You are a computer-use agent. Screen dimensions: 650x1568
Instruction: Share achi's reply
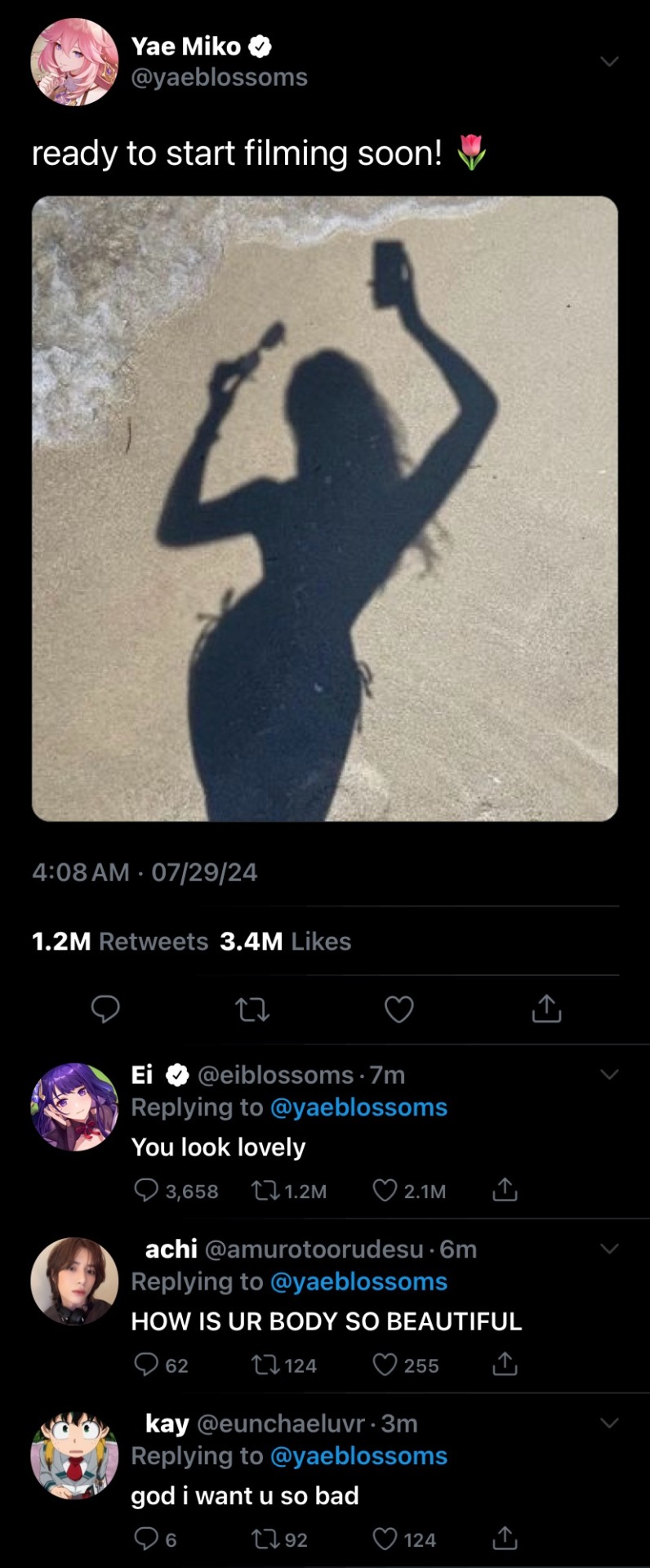click(505, 1364)
